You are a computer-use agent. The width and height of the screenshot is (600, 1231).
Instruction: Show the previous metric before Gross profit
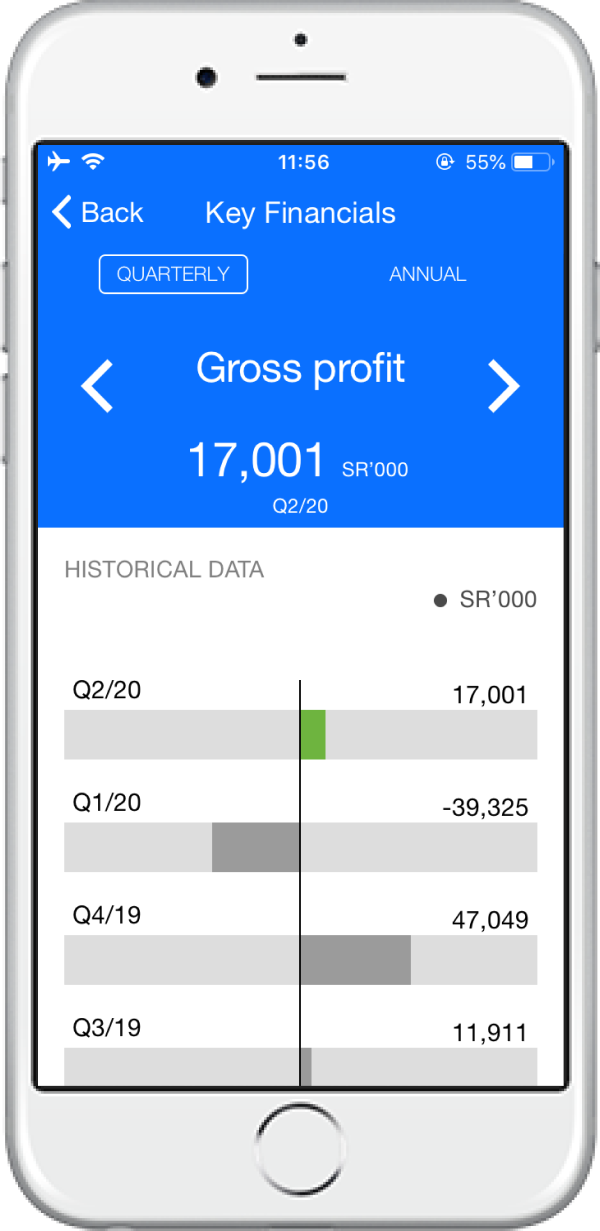pos(97,387)
